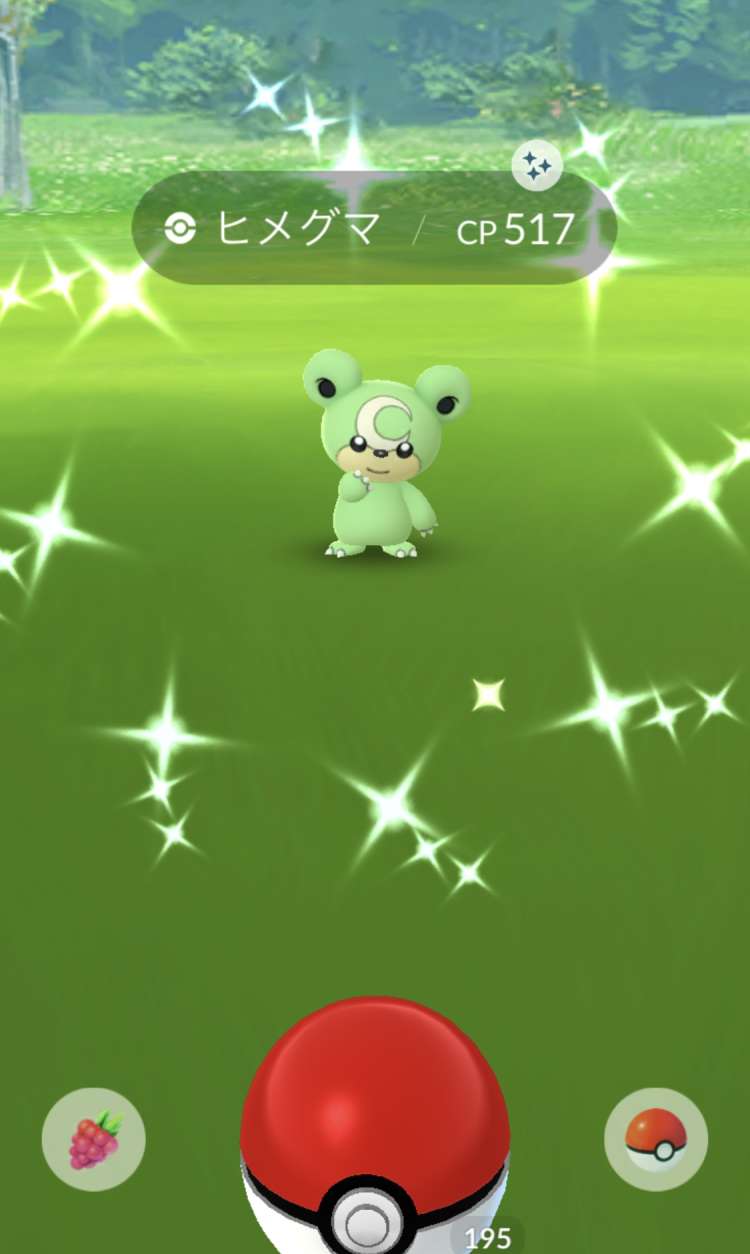Open the Poké Ball selection button
Image resolution: width=750 pixels, height=1254 pixels.
coord(656,1139)
